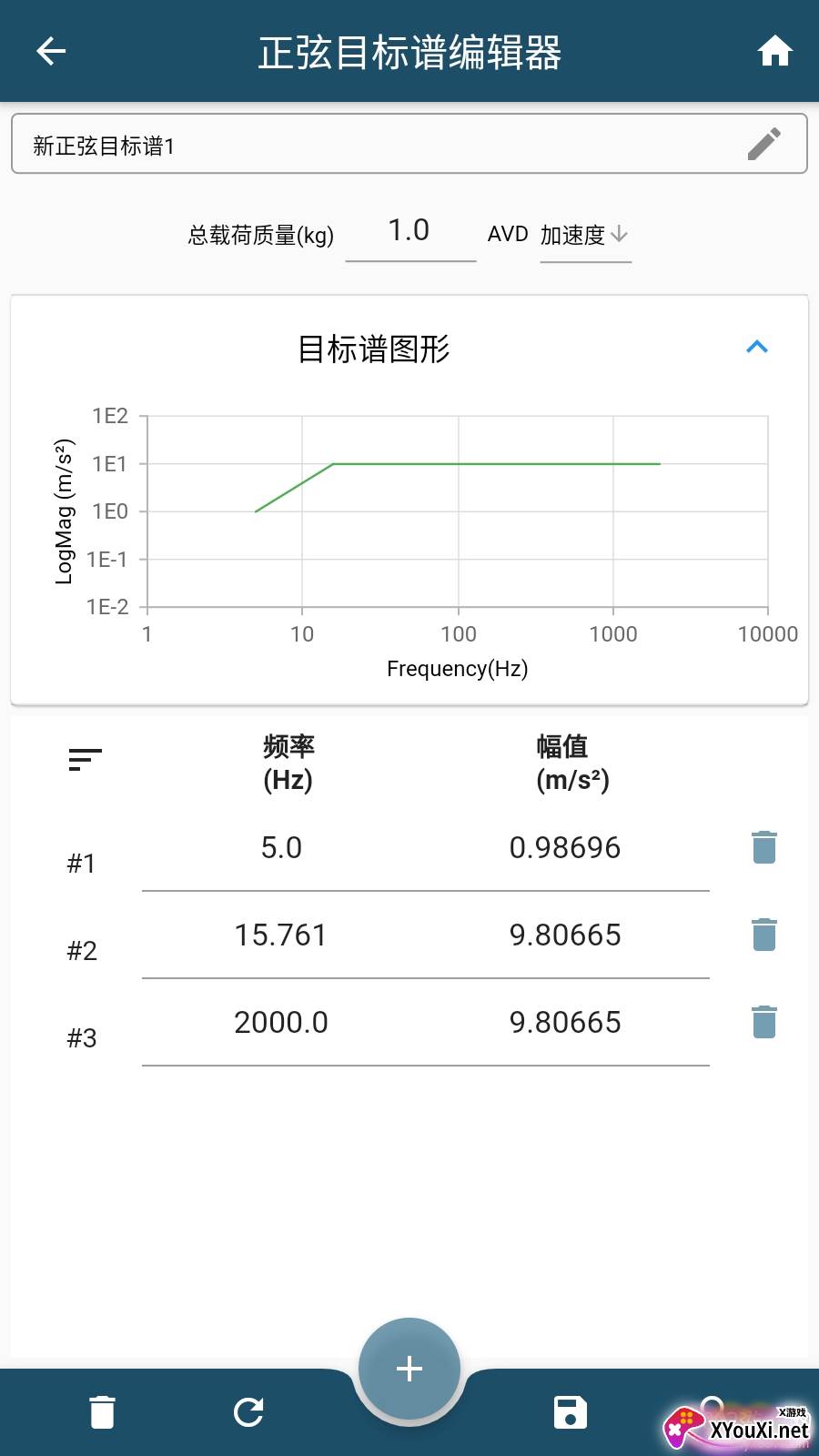Delete row #1 with its trash icon

pyautogui.click(x=763, y=847)
